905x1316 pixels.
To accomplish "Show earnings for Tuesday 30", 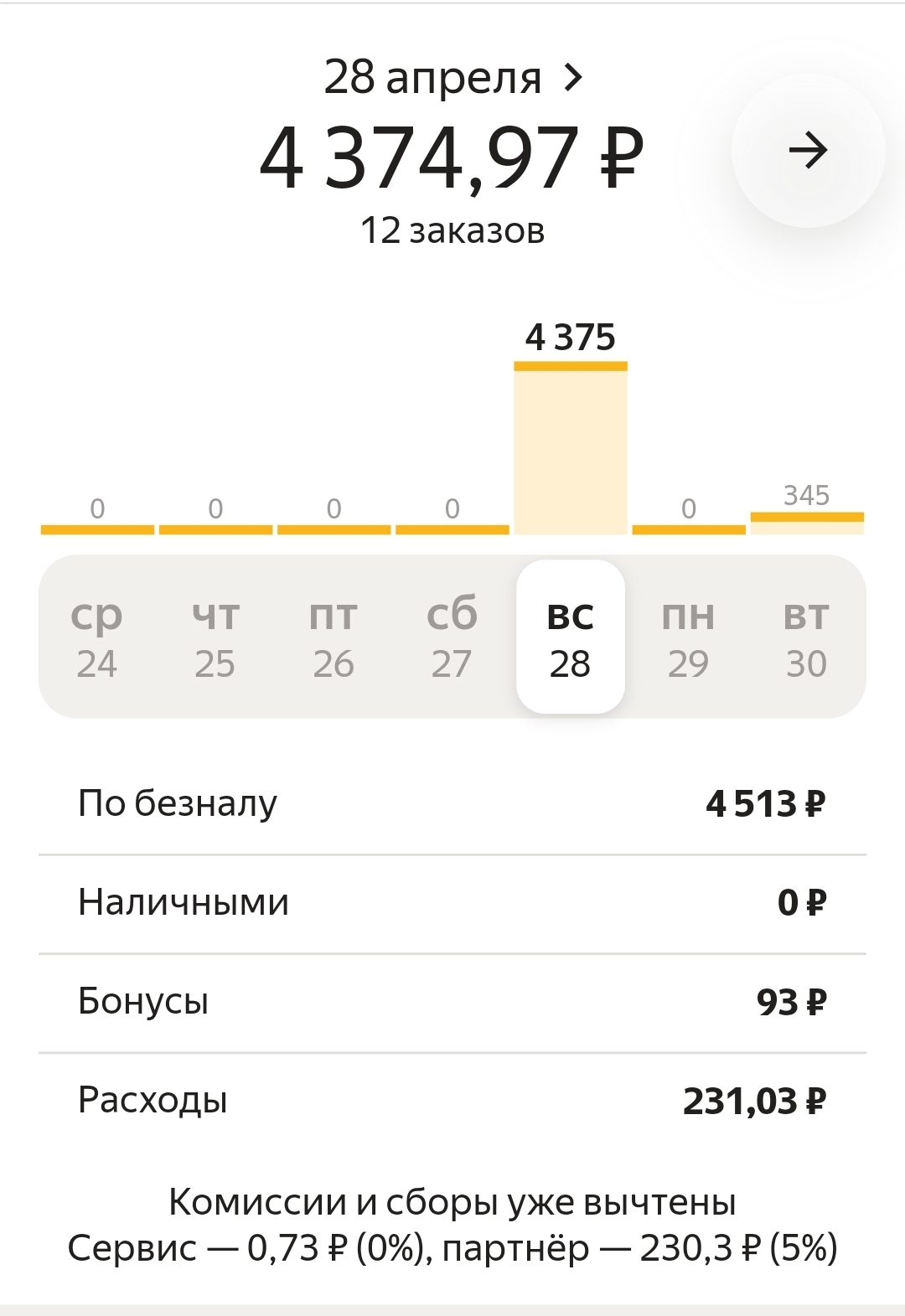I will 806,637.
